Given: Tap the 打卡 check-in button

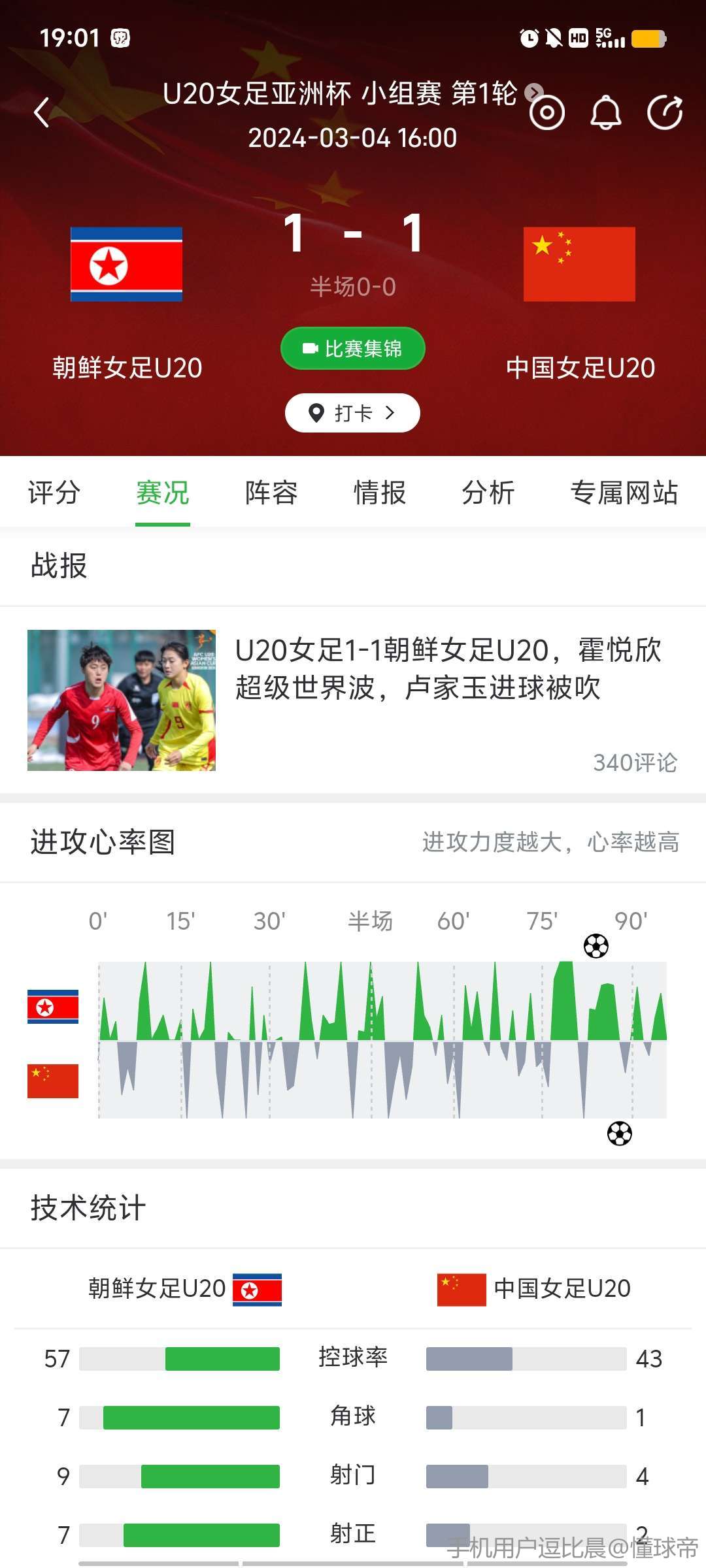Looking at the screenshot, I should tap(352, 413).
